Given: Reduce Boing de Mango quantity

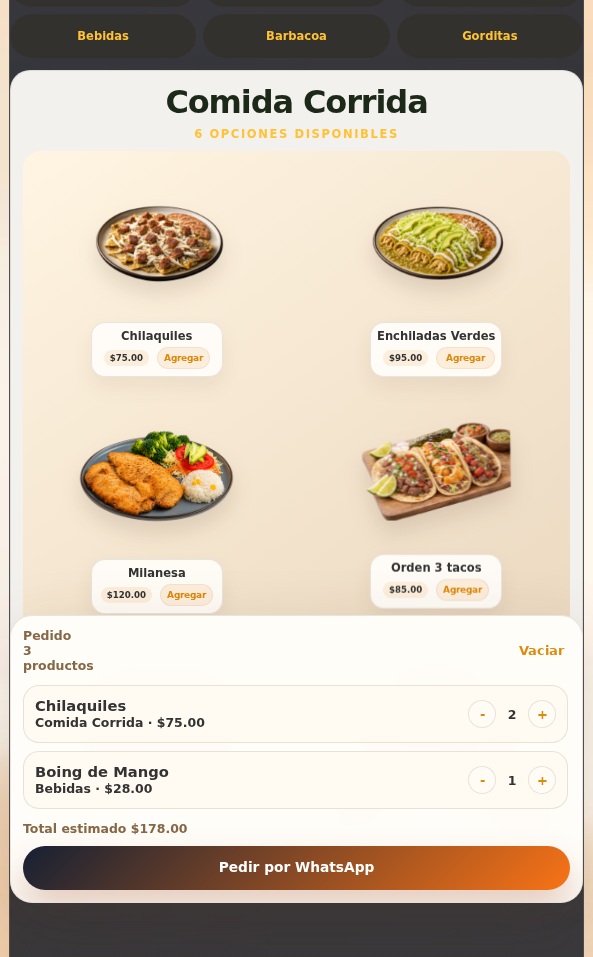Looking at the screenshot, I should coord(482,780).
